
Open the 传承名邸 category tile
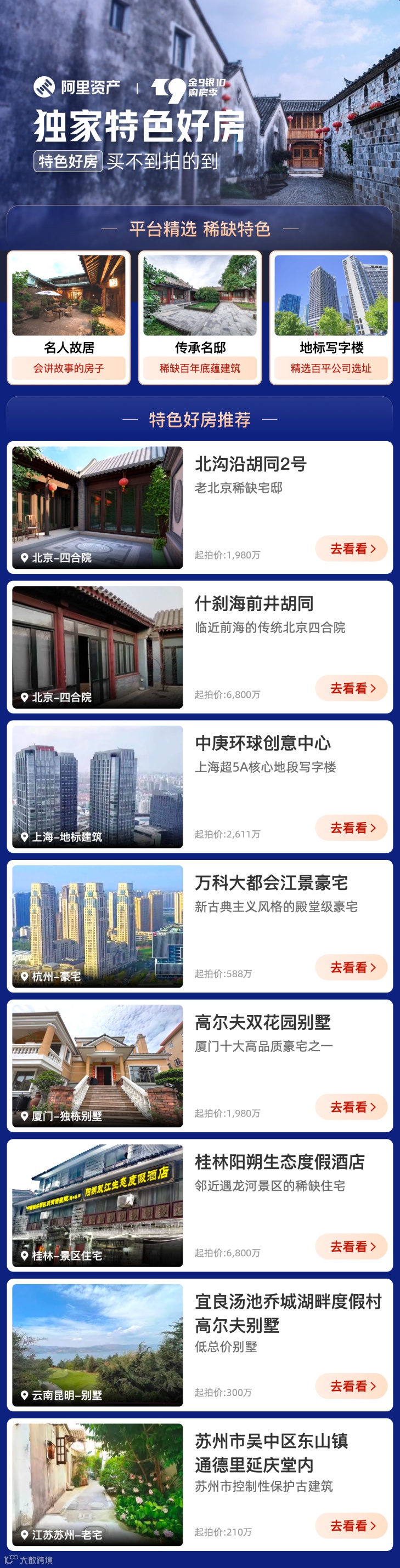coord(200,317)
